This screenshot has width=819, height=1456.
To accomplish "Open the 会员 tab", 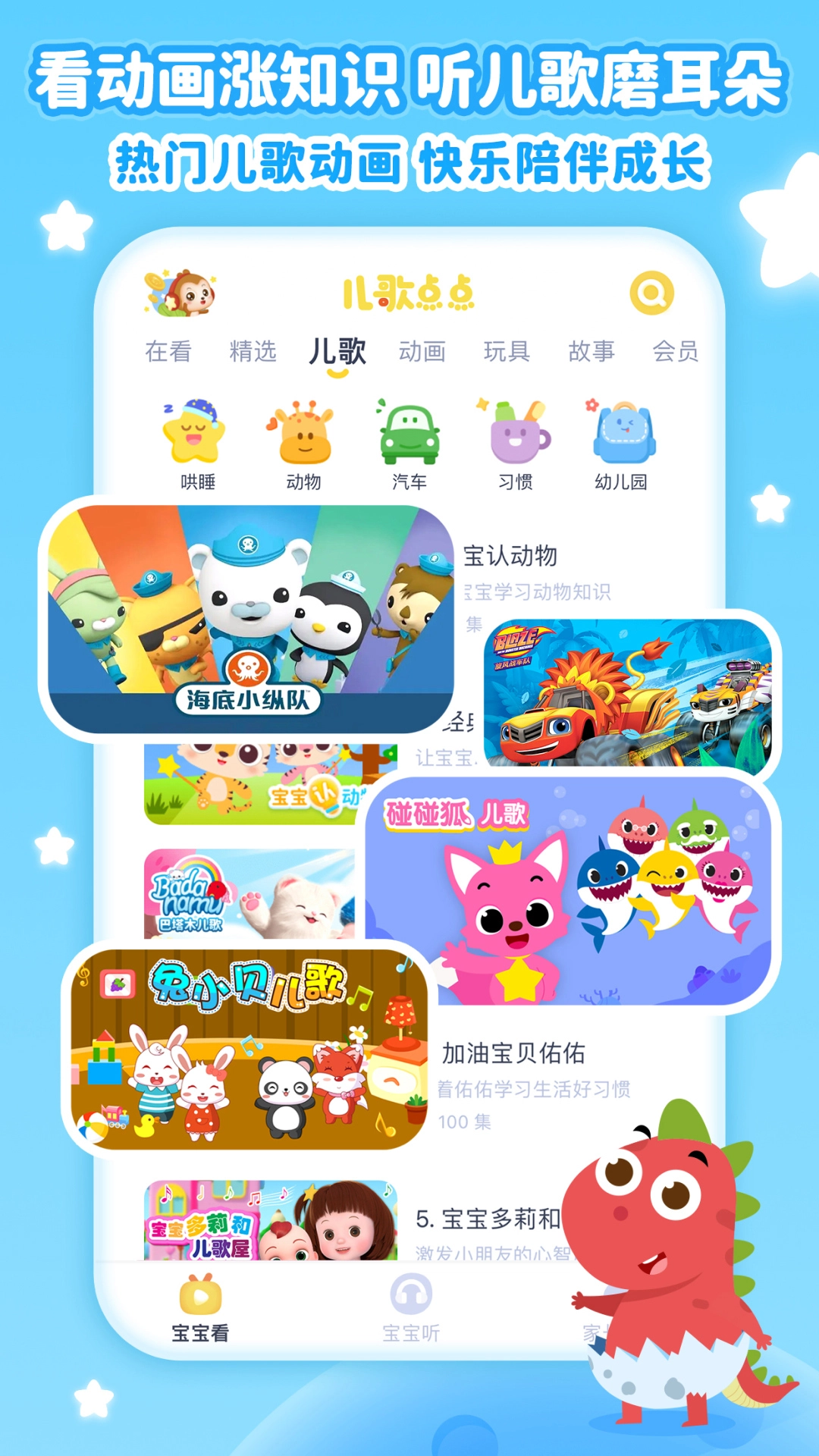I will [x=677, y=350].
